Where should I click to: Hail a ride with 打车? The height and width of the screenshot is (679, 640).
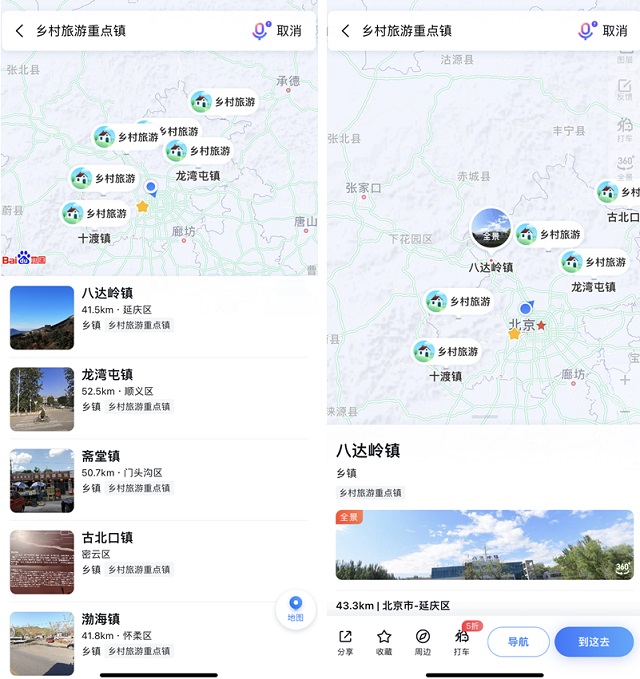point(461,642)
